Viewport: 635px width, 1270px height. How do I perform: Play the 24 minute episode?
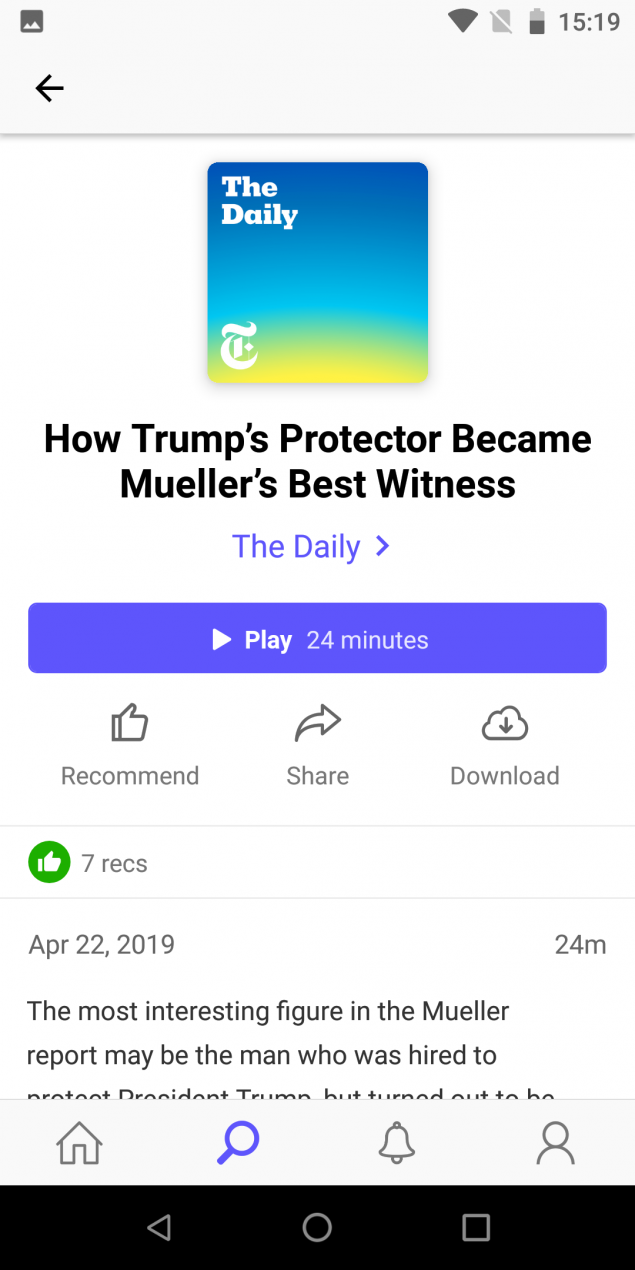tap(317, 639)
